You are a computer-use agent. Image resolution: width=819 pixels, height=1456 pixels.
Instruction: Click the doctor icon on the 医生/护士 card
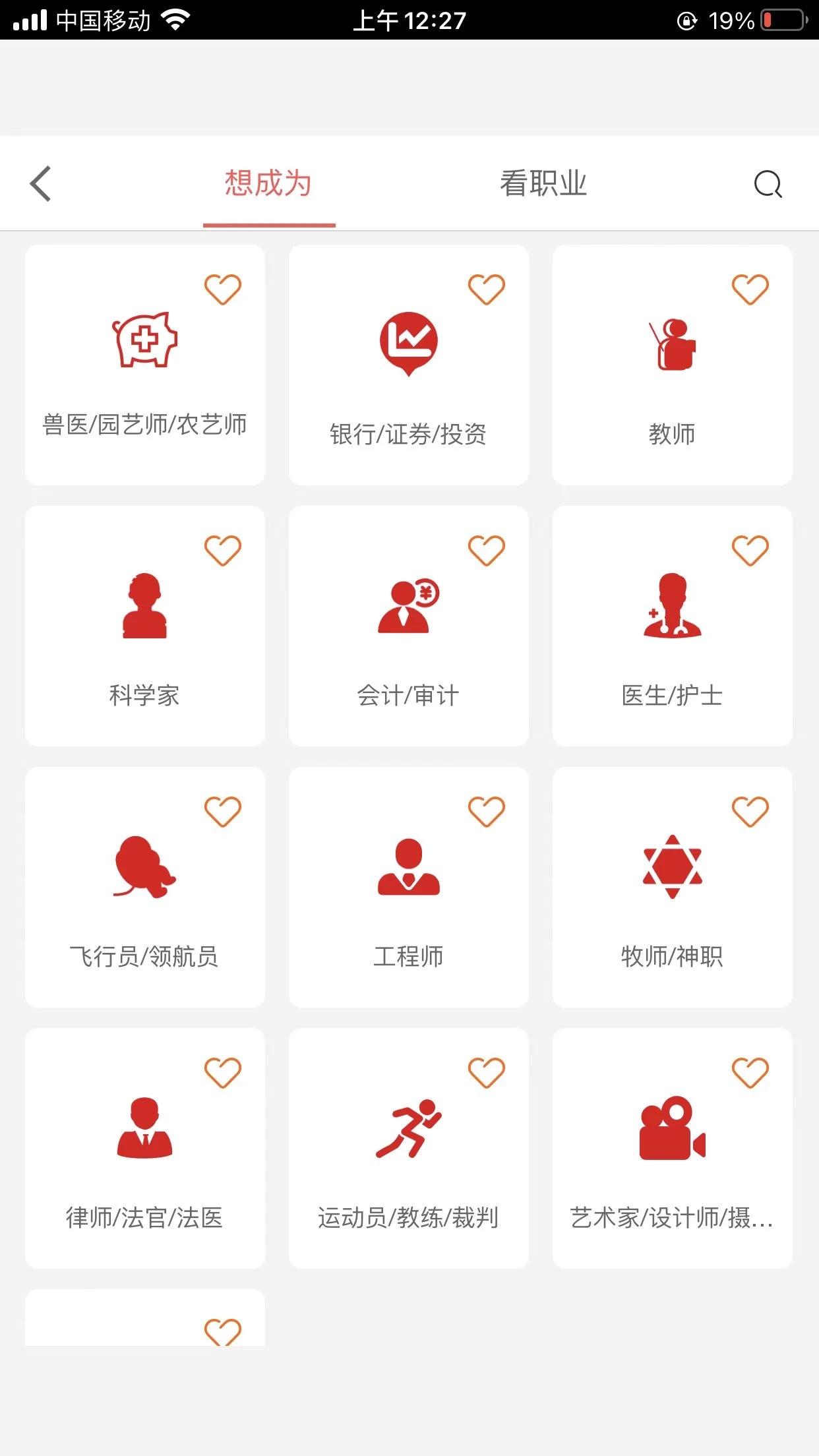click(x=671, y=607)
